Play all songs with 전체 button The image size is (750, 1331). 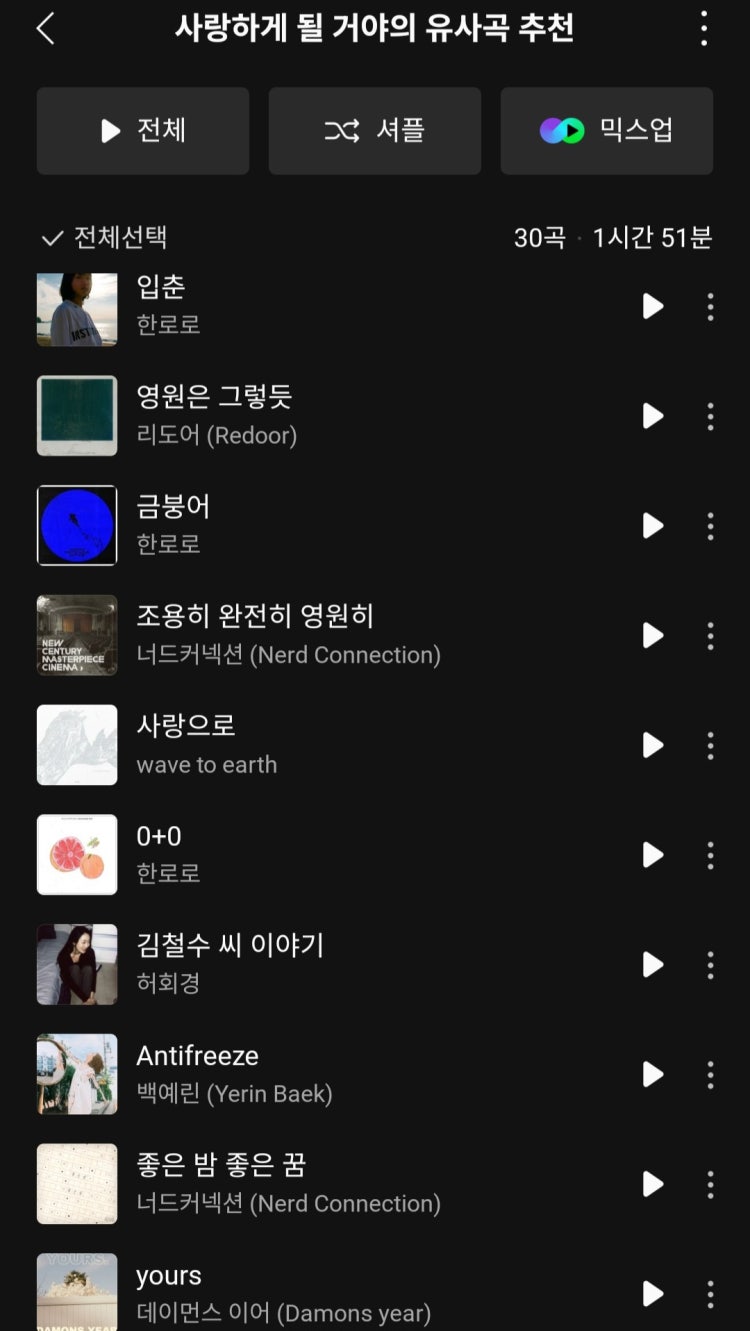click(143, 131)
